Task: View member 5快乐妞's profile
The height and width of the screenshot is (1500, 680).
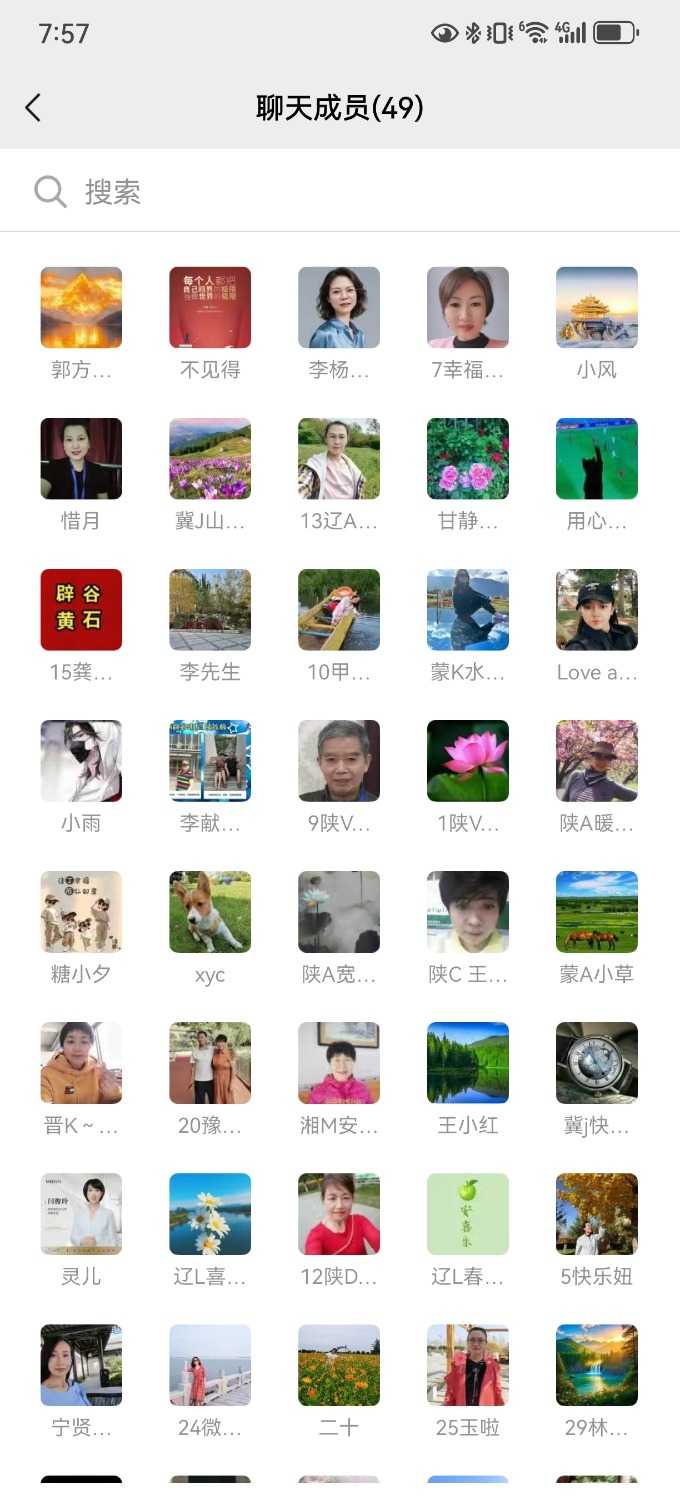Action: tap(596, 1214)
